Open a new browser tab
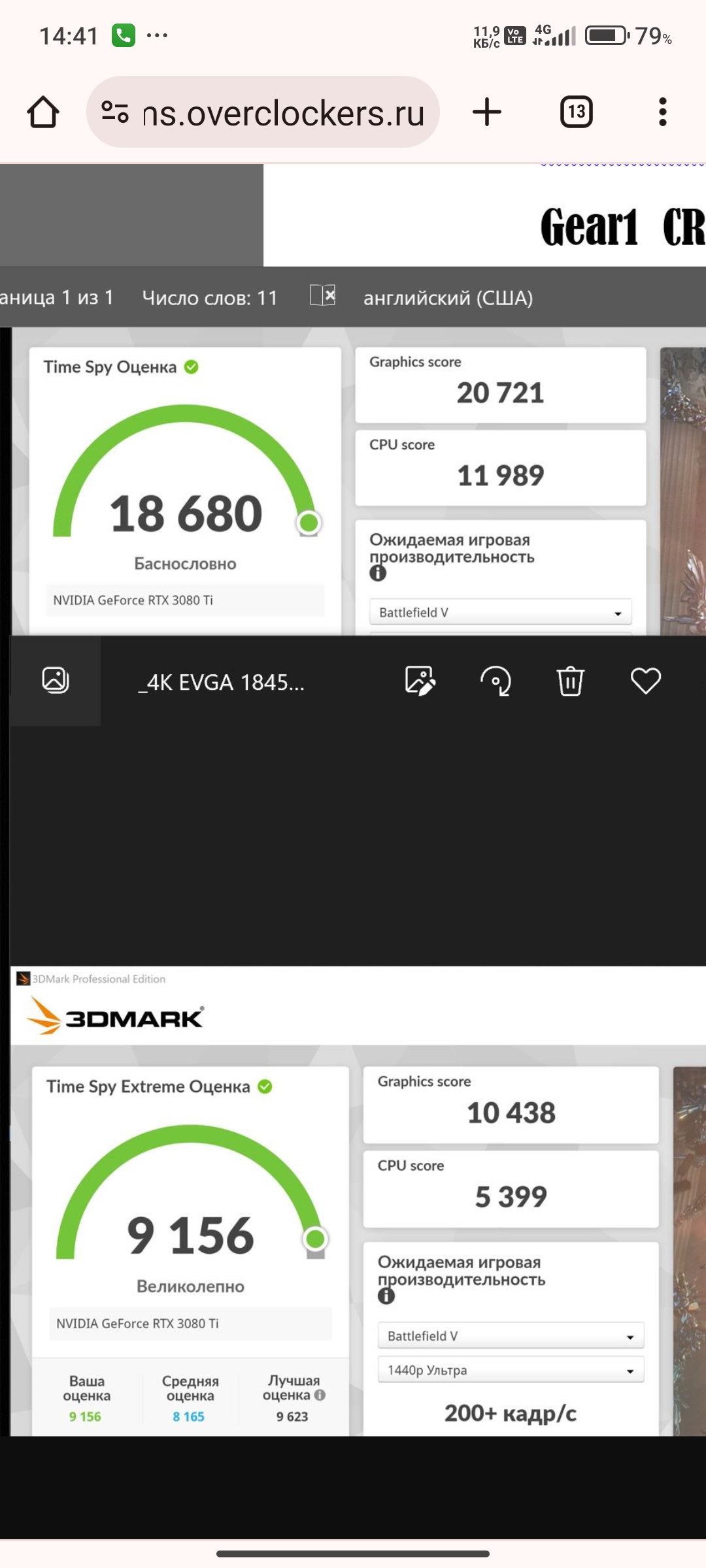This screenshot has height=1568, width=706. [487, 112]
